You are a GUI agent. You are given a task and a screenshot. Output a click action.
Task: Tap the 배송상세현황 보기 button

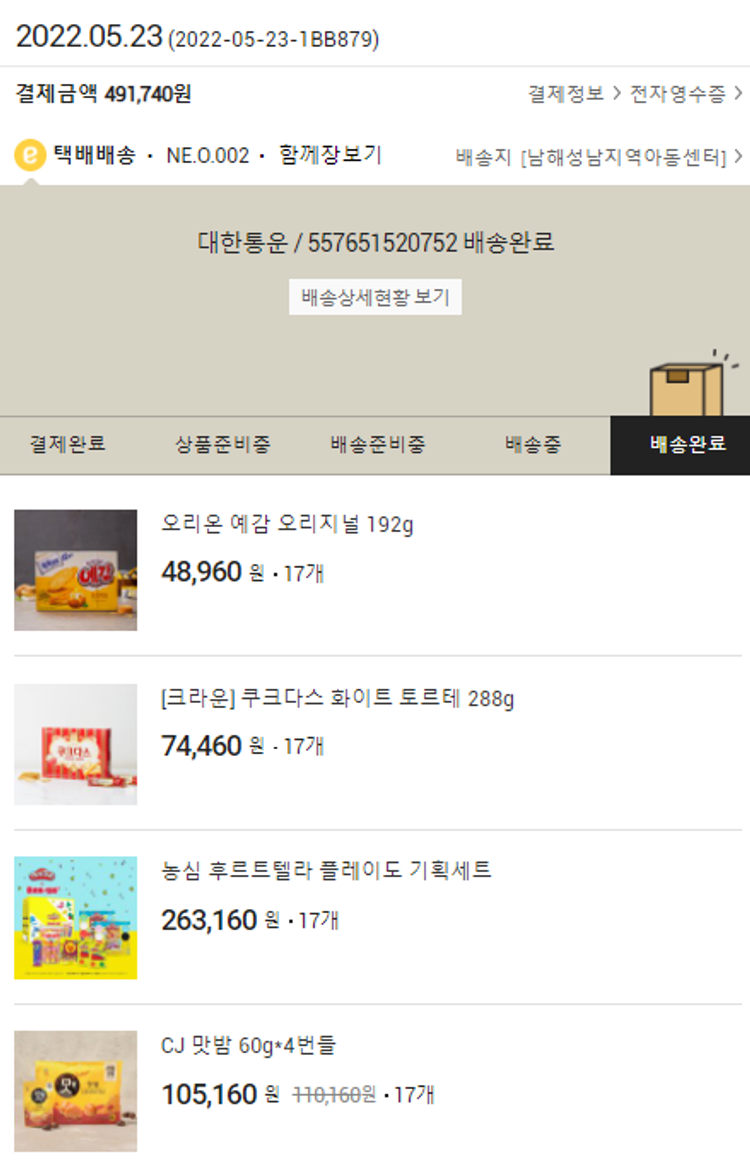coord(375,297)
